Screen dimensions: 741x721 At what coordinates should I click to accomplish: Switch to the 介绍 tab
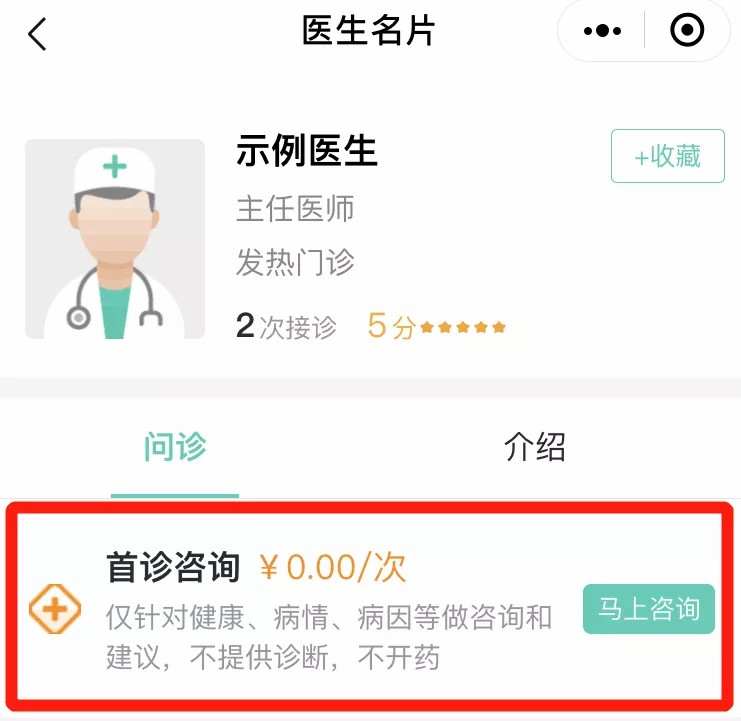click(535, 447)
